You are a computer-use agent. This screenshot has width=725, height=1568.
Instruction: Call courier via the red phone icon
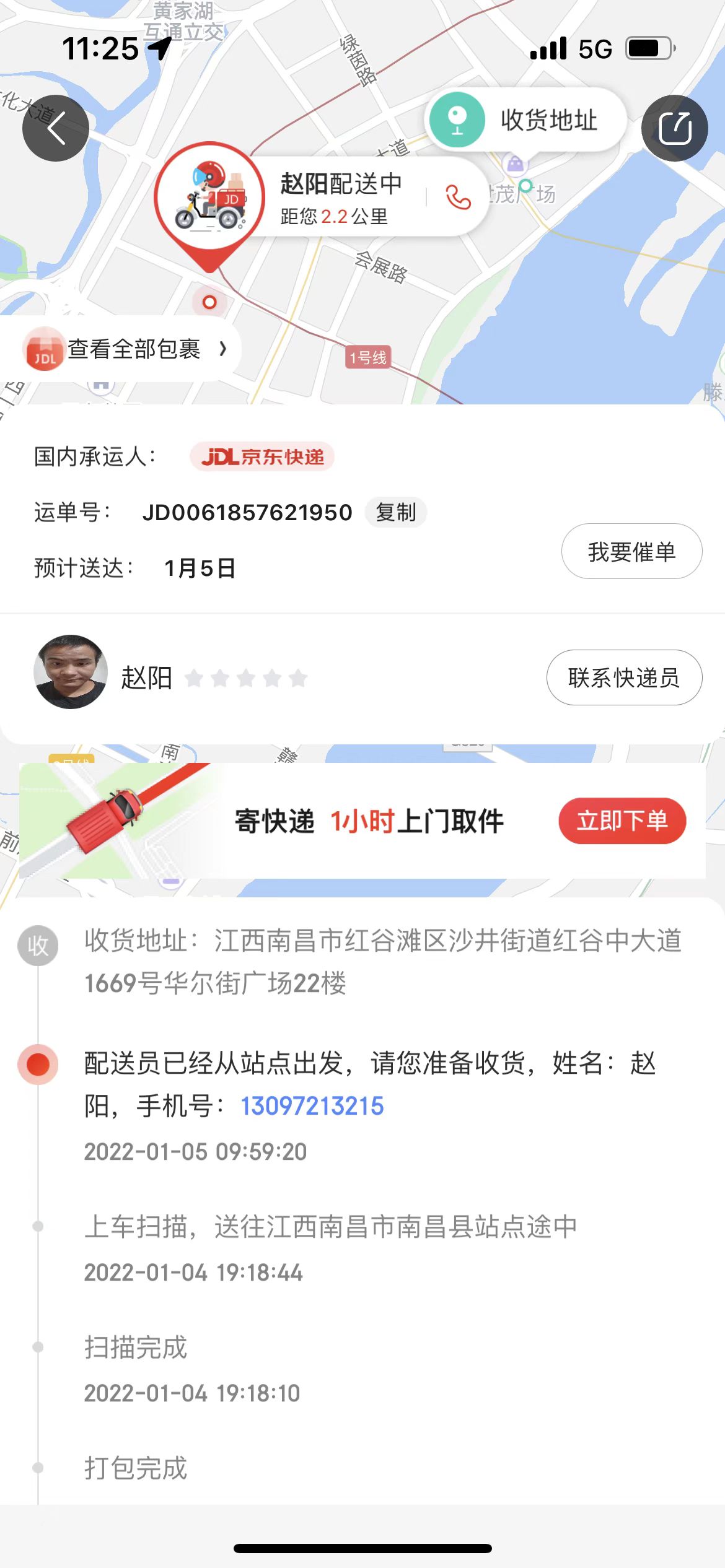pos(458,197)
